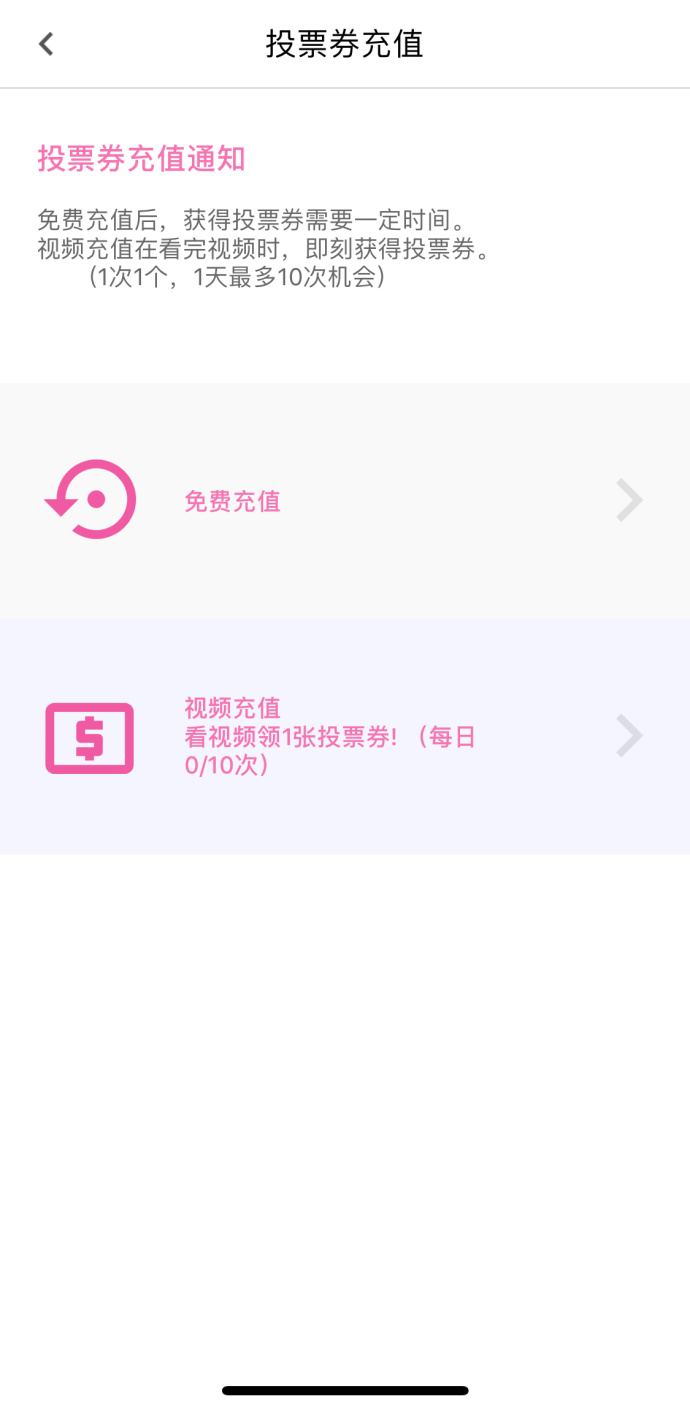Viewport: 690px width, 1410px height.
Task: Go back using the top-left arrow
Action: (46, 44)
